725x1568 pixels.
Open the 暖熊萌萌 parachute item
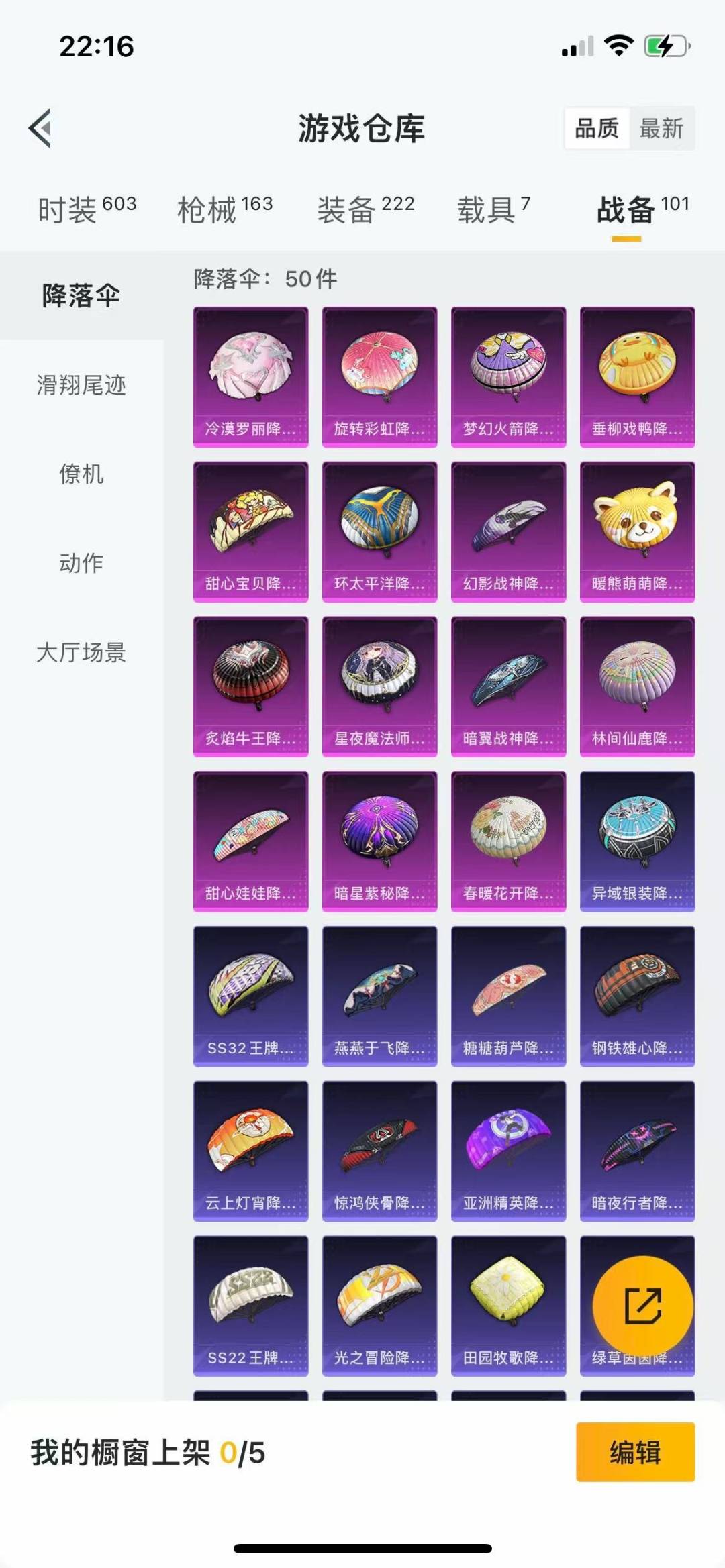click(x=638, y=532)
